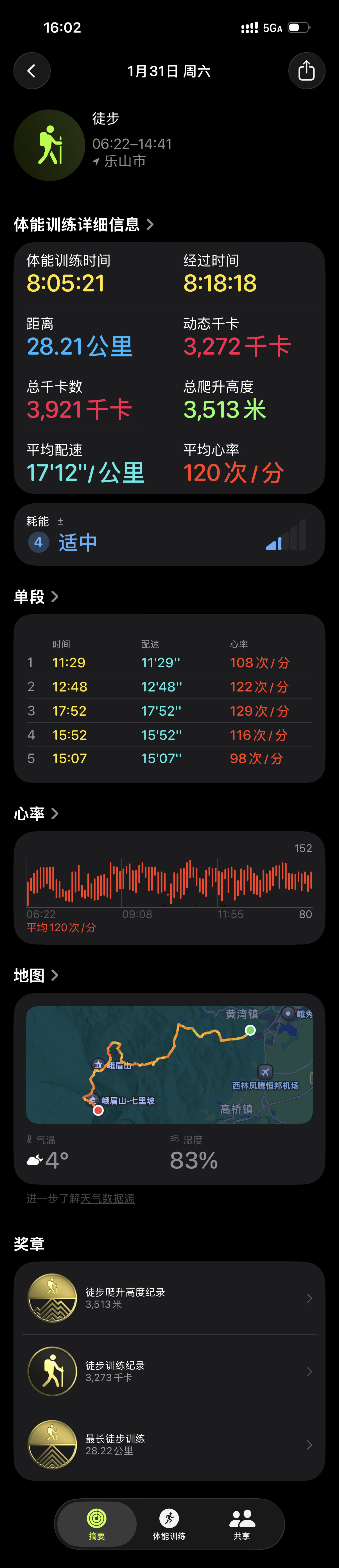View the 徒步训练纪录 award
The width and height of the screenshot is (339, 1568).
click(x=169, y=1371)
